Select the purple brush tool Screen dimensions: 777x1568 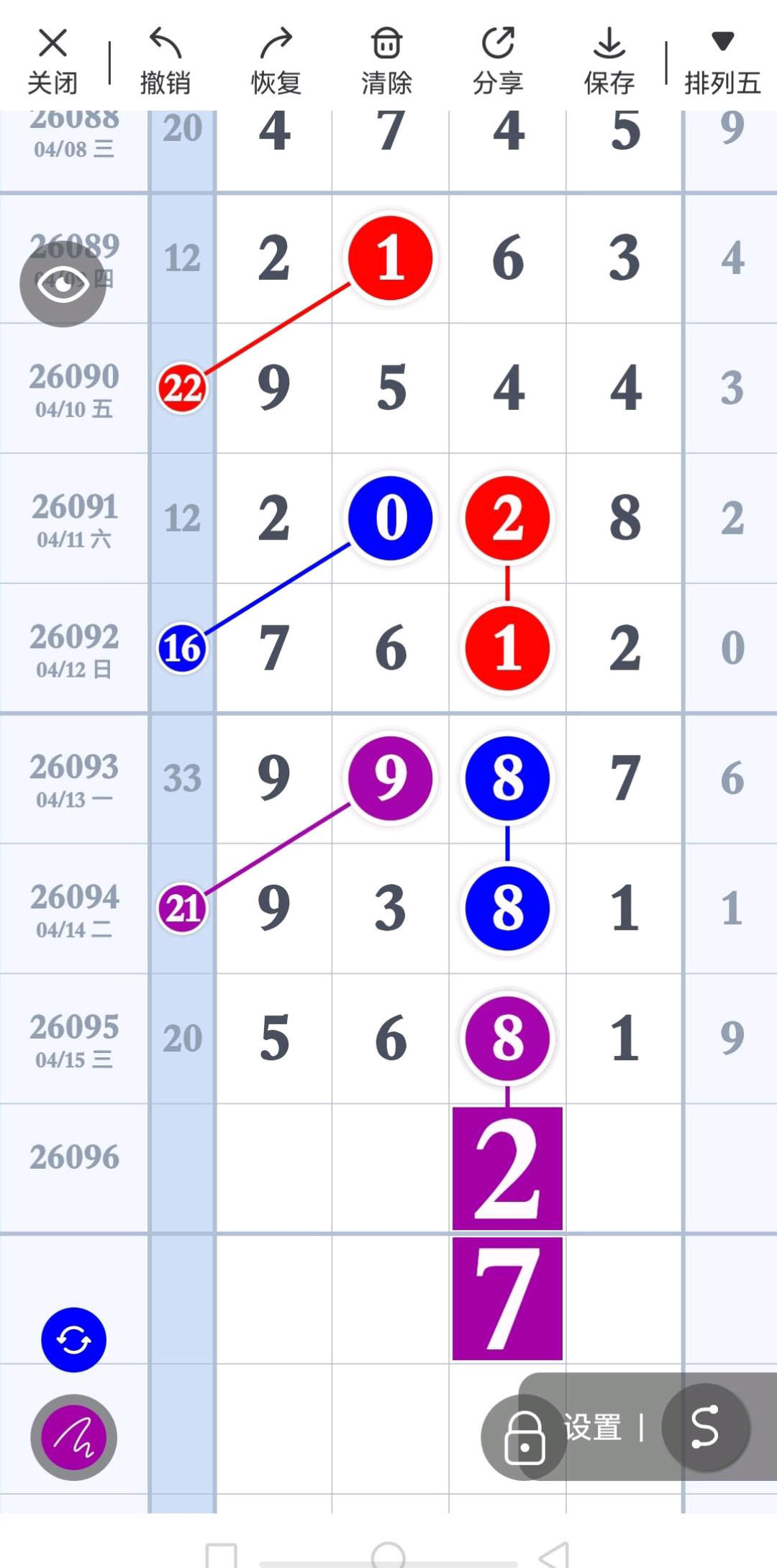pos(73,1437)
